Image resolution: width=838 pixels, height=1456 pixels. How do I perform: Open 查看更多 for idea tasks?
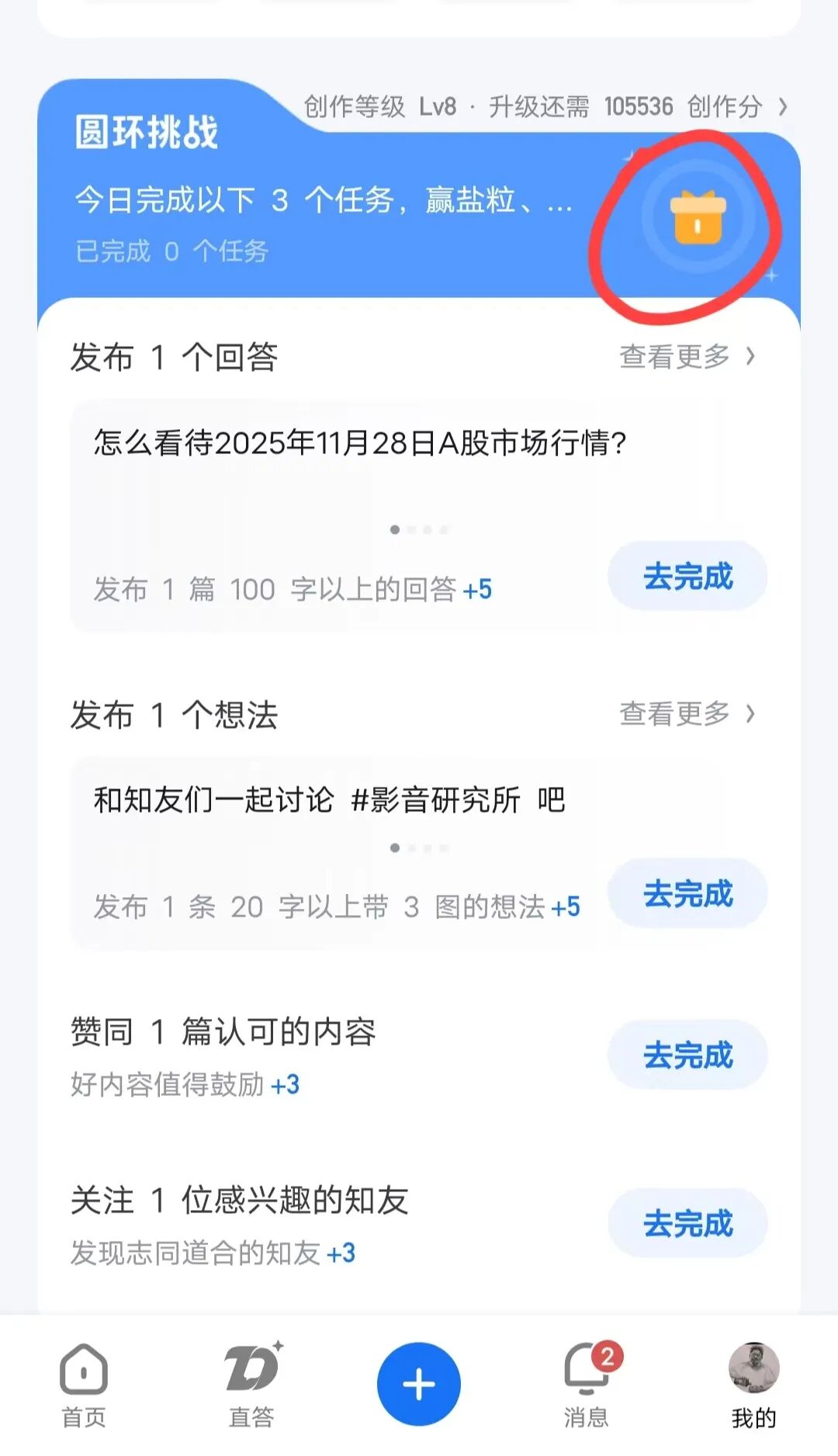pos(685,713)
